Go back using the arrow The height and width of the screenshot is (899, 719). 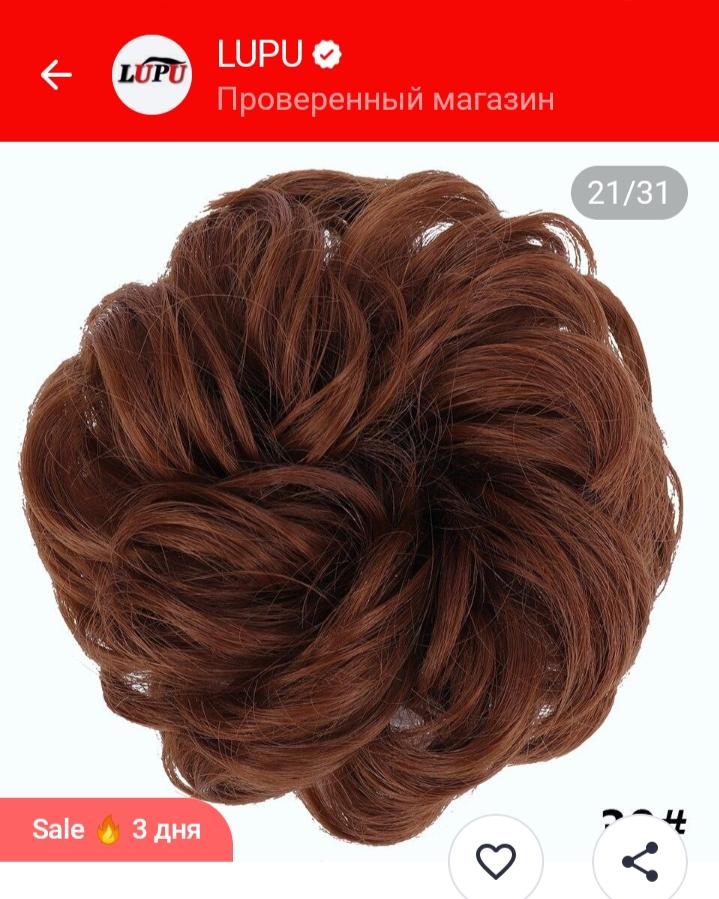pos(56,74)
